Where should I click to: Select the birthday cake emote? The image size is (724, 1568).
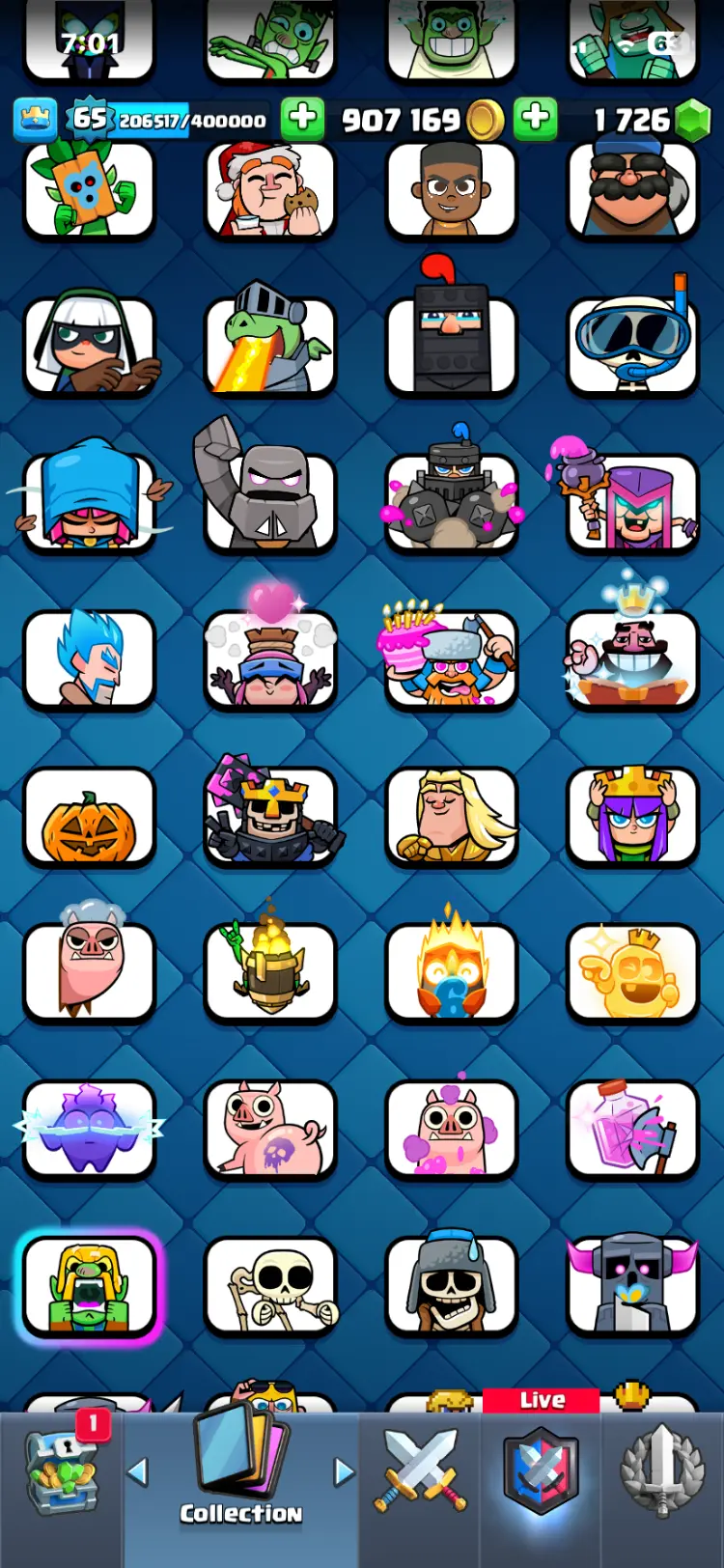451,657
